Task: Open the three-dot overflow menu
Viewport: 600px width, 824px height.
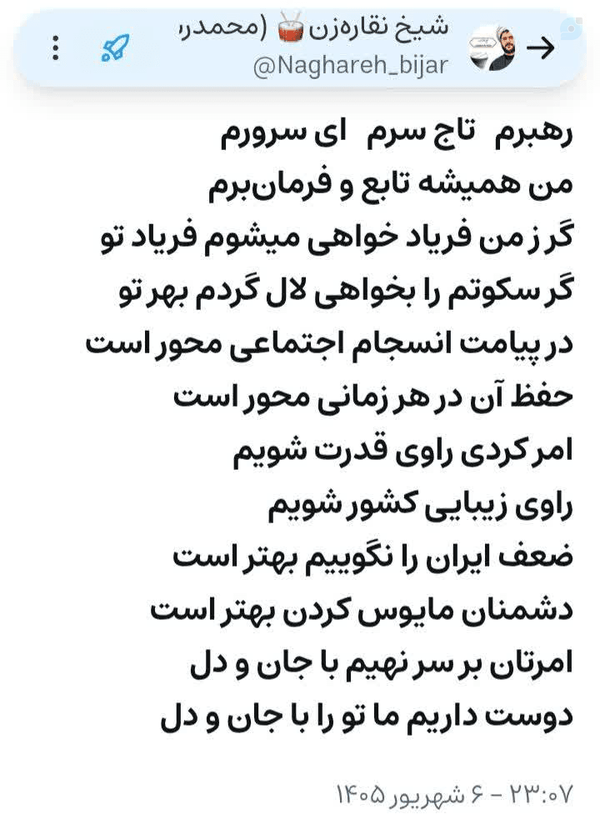Action: tap(56, 48)
